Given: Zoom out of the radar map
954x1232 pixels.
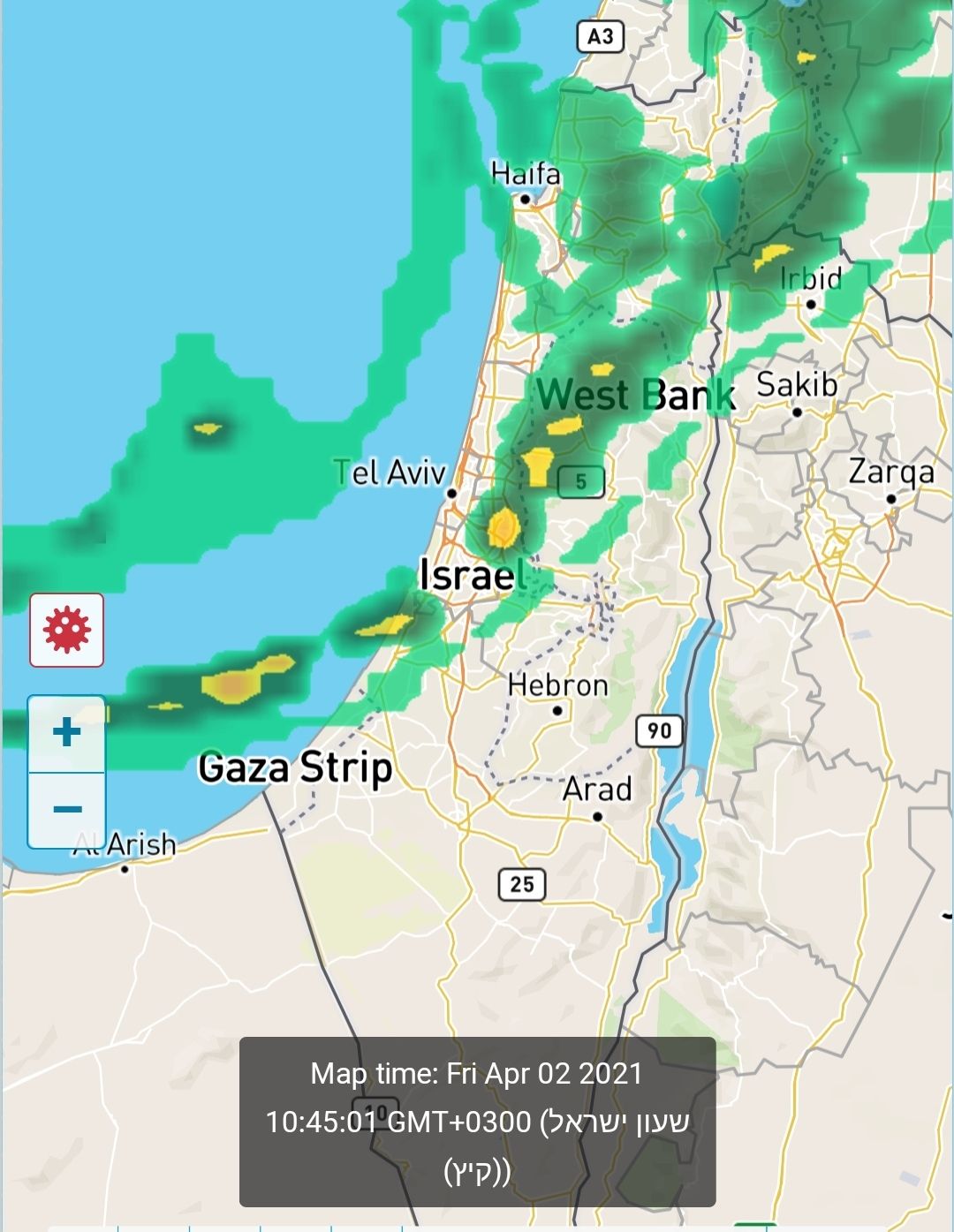Looking at the screenshot, I should 67,810.
